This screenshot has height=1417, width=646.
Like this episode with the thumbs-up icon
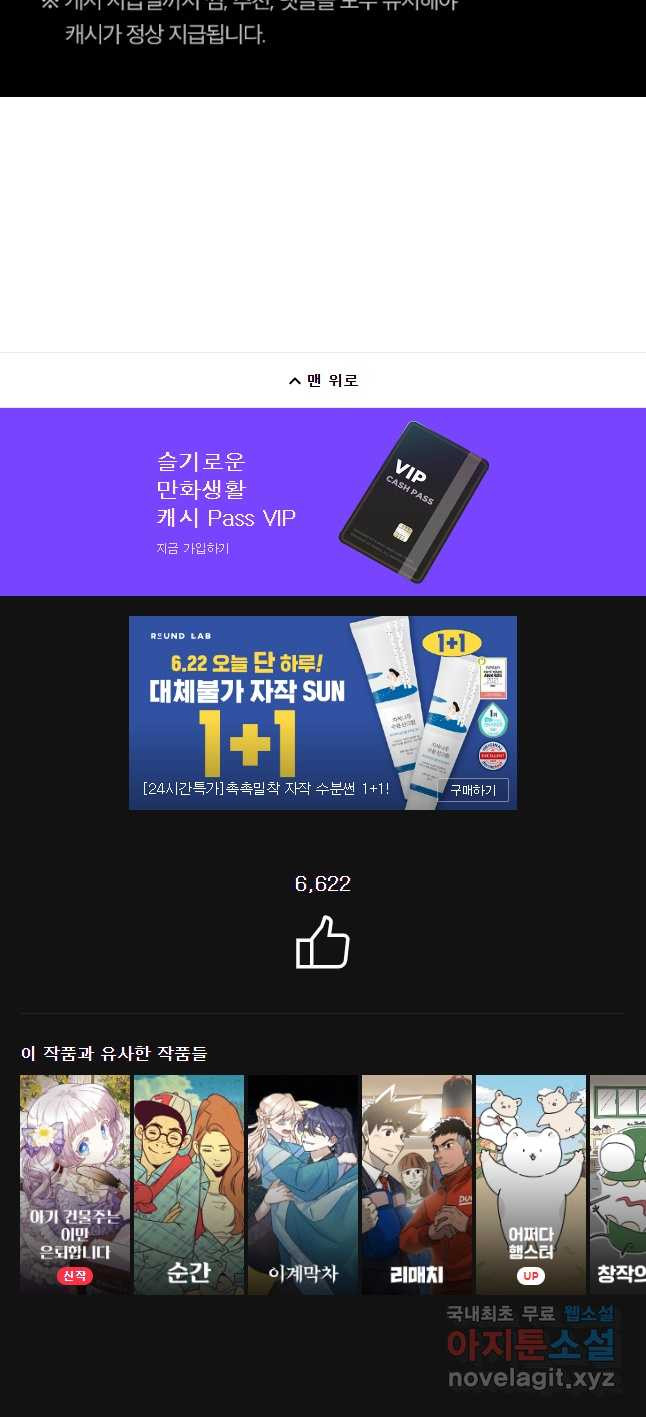click(323, 943)
